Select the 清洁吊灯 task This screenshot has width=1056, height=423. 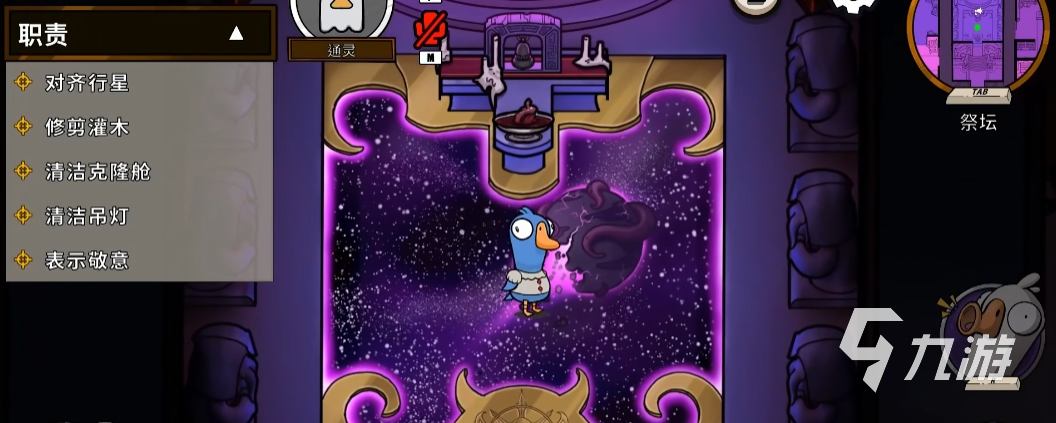(x=87, y=215)
